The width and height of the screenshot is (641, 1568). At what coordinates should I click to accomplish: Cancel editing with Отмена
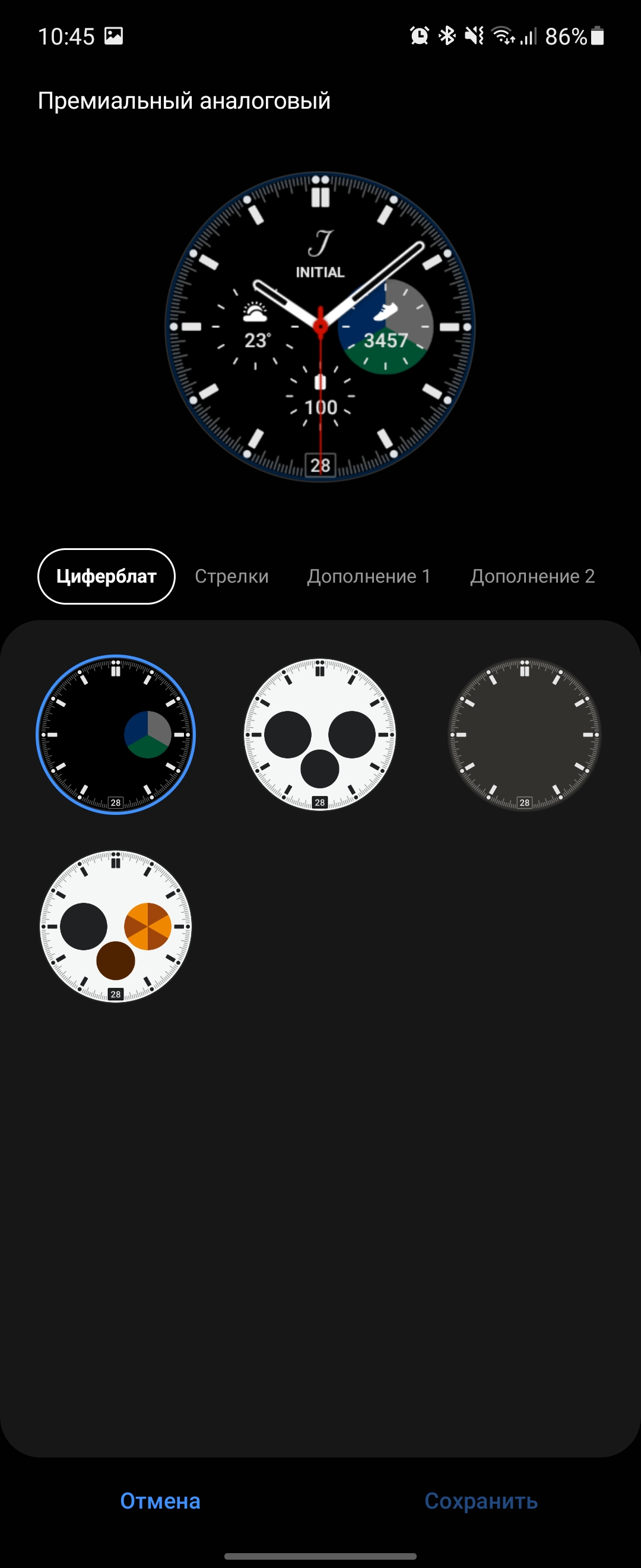point(160,1500)
